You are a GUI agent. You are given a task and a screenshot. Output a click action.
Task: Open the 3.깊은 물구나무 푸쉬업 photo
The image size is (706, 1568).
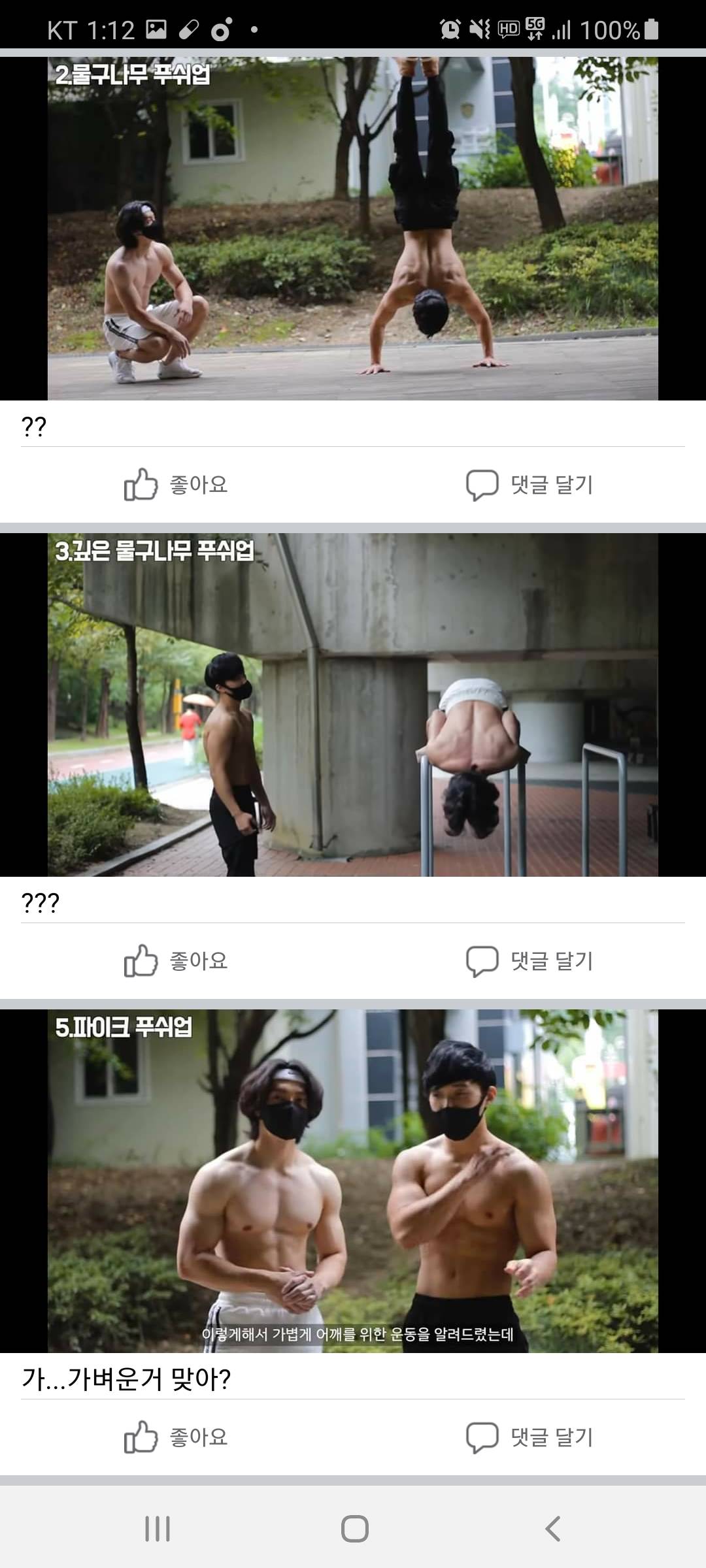point(353,705)
